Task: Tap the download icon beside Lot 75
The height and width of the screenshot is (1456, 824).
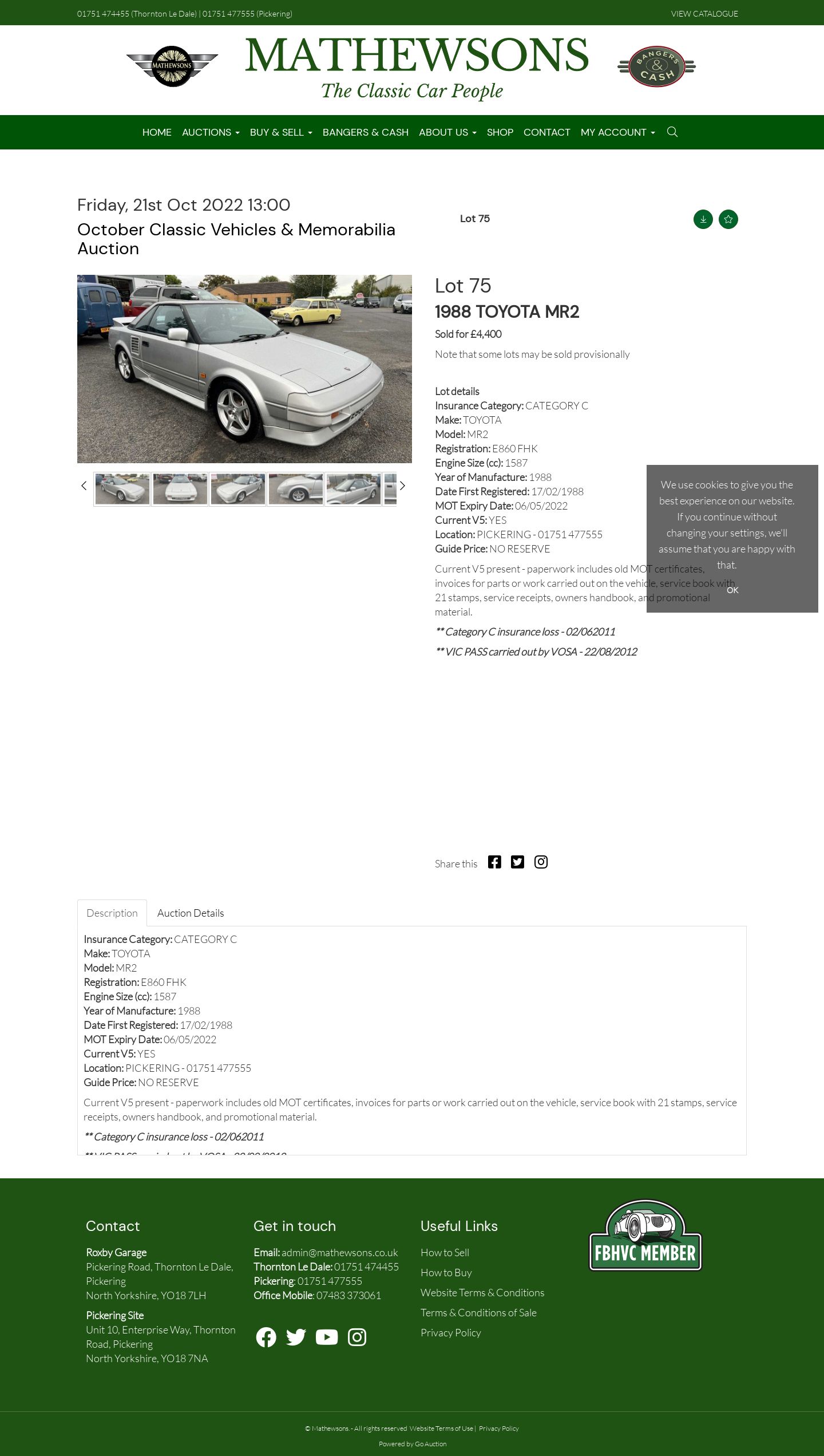Action: pyautogui.click(x=703, y=219)
